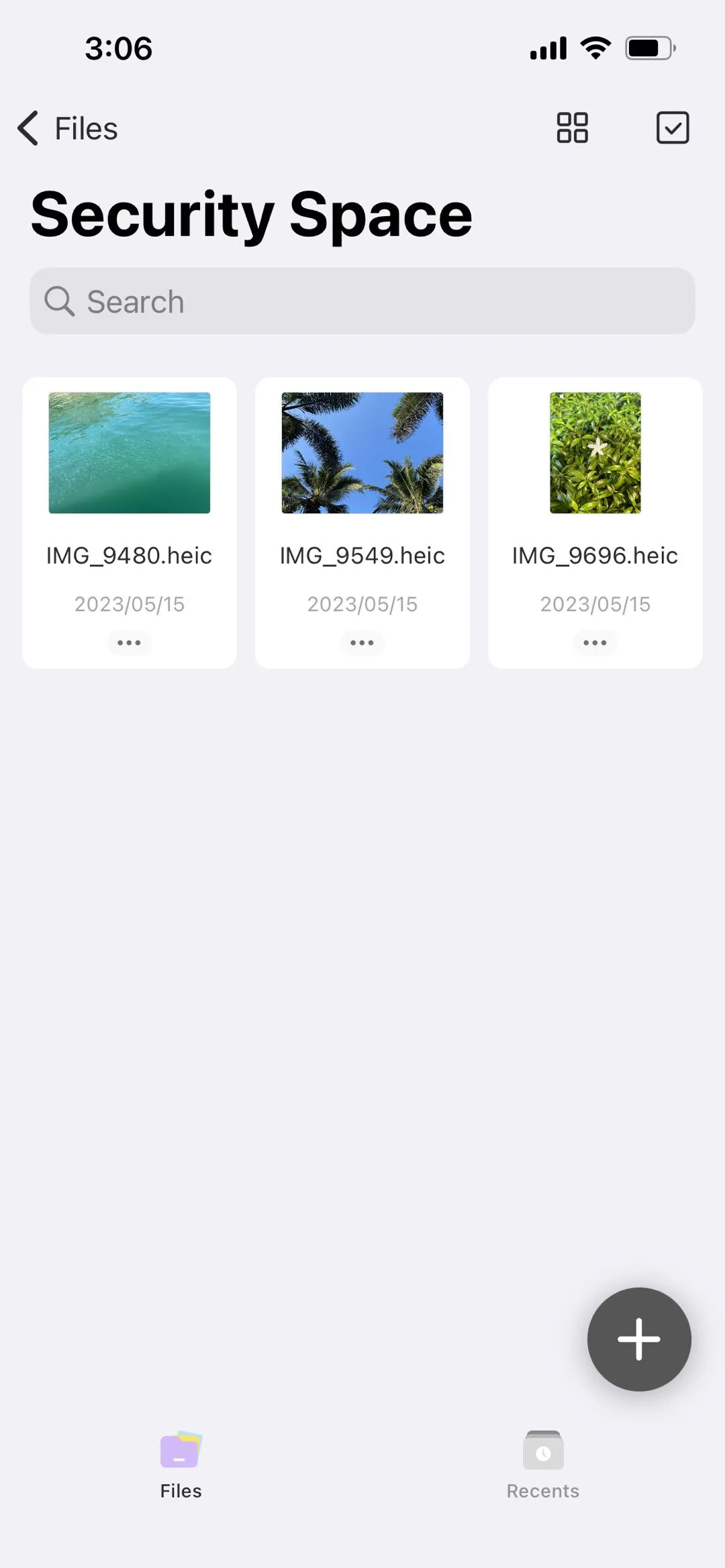The image size is (725, 1568).
Task: Open IMG_9480.heic
Action: click(130, 454)
